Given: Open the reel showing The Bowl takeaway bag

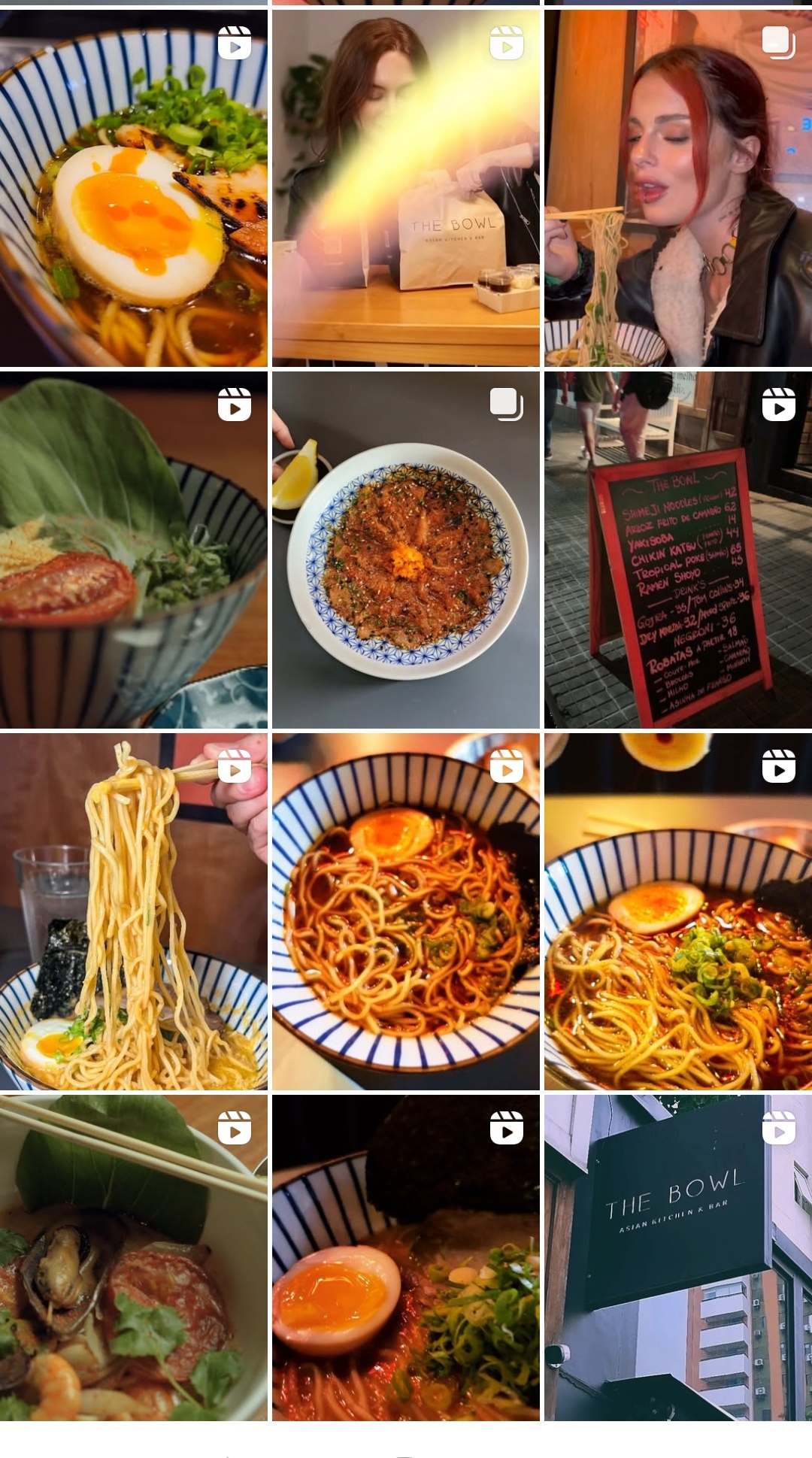Looking at the screenshot, I should [x=405, y=188].
